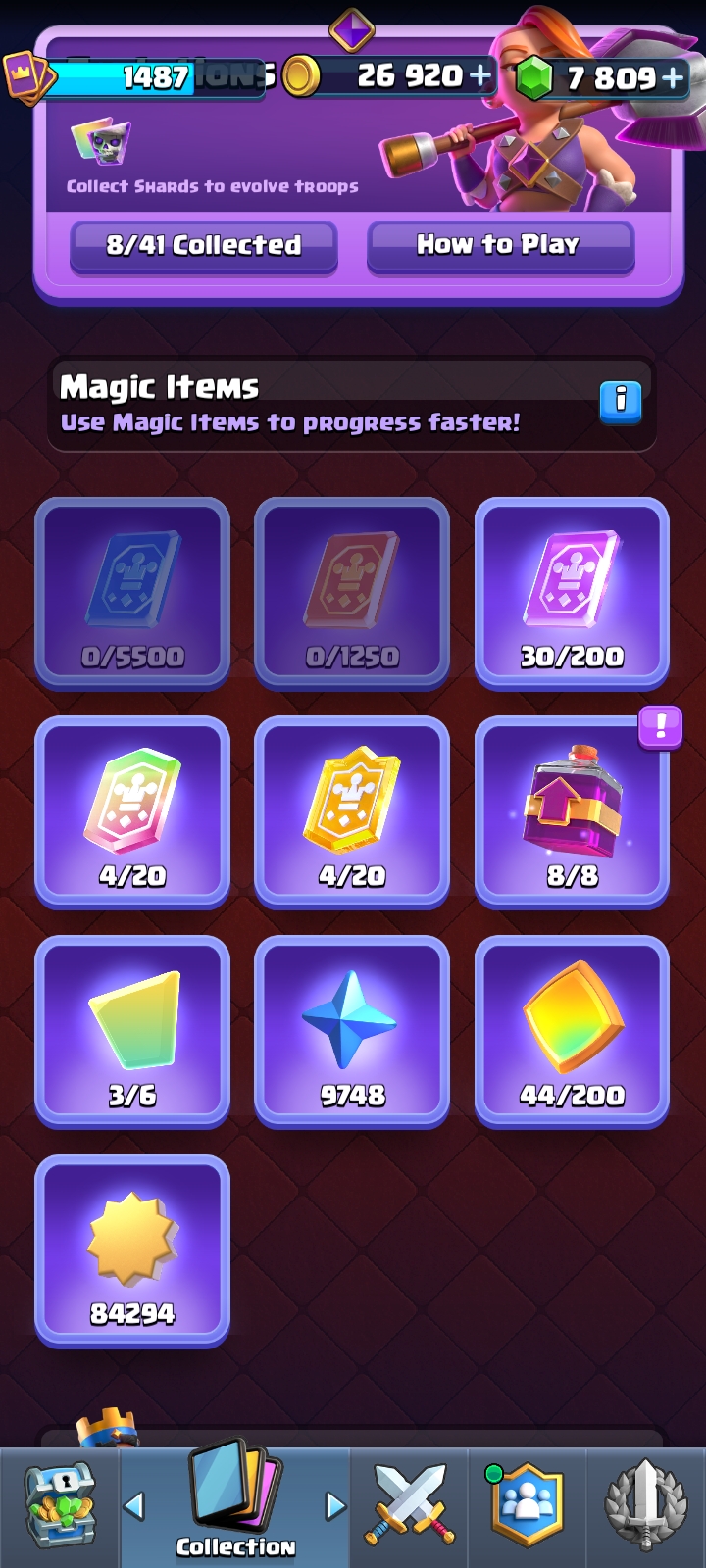Switch to the Shop chest tab

[x=60, y=1507]
